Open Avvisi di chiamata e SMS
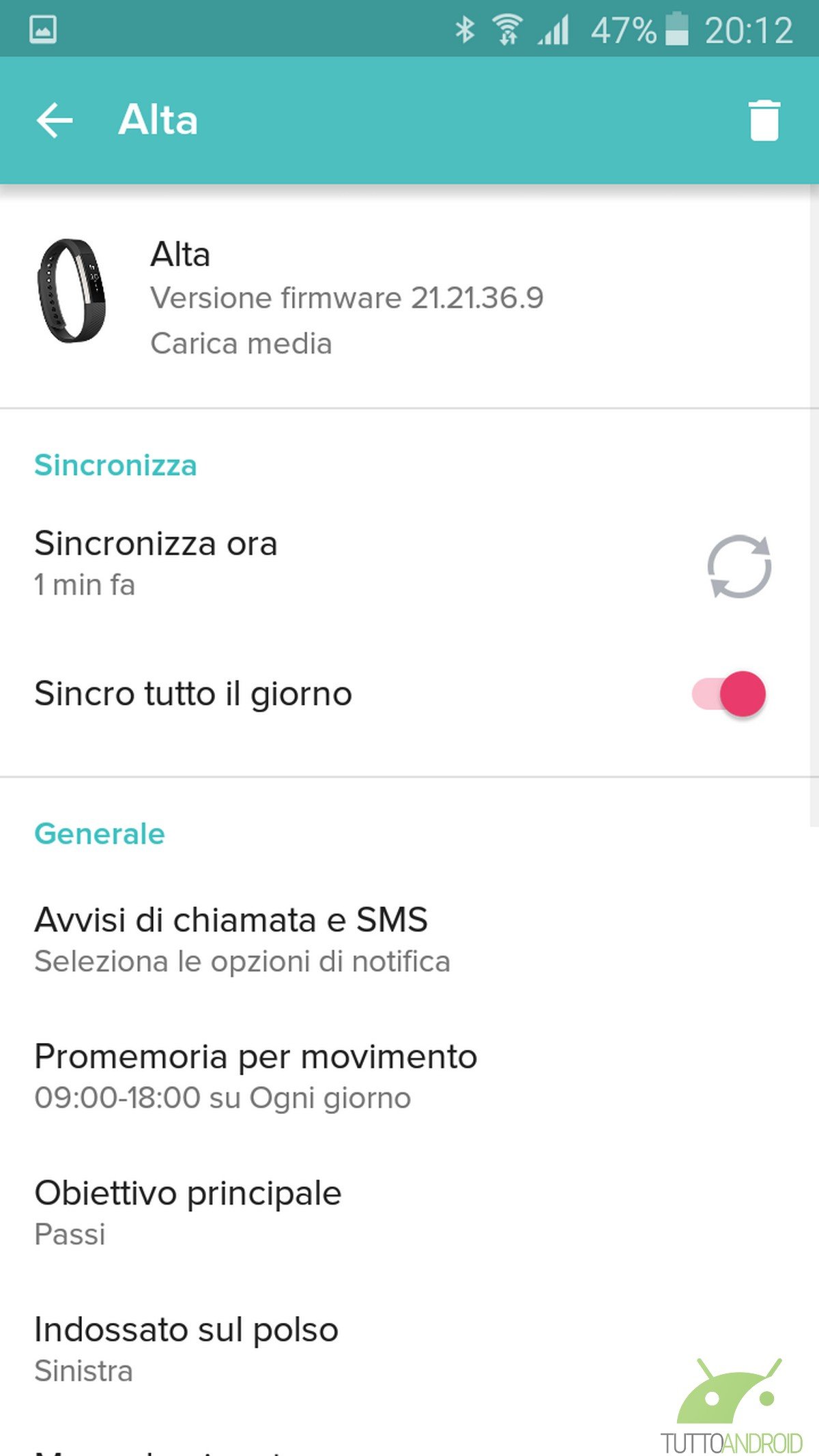Screen dimensions: 819x1456 click(409, 940)
